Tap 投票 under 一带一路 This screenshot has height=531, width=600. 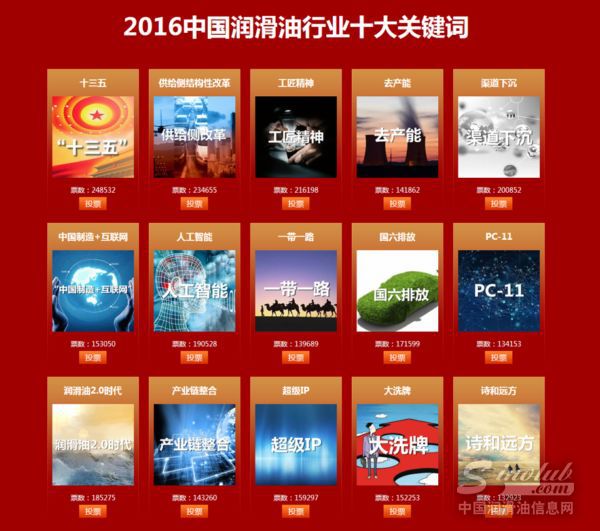296,357
